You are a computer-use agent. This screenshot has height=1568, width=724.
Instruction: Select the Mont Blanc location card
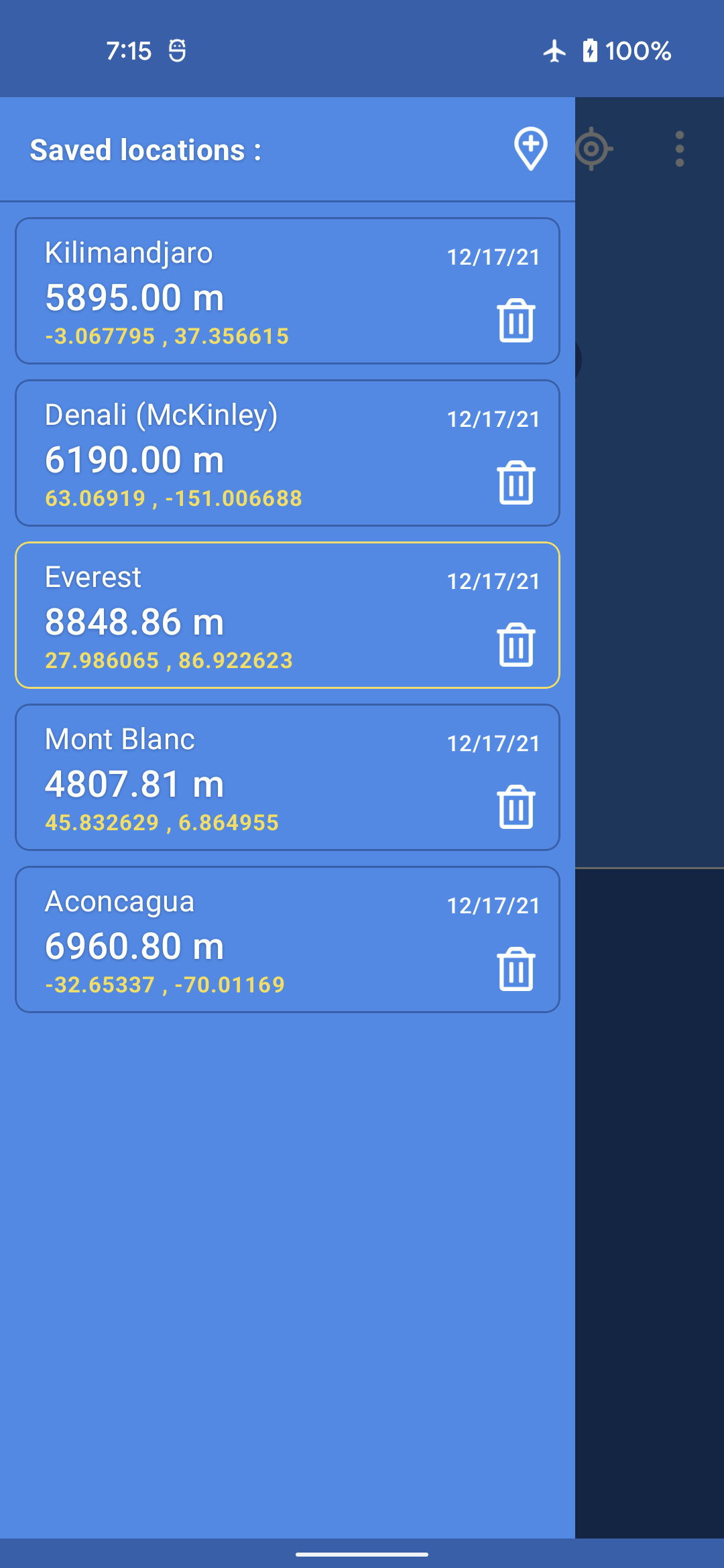tap(241, 778)
